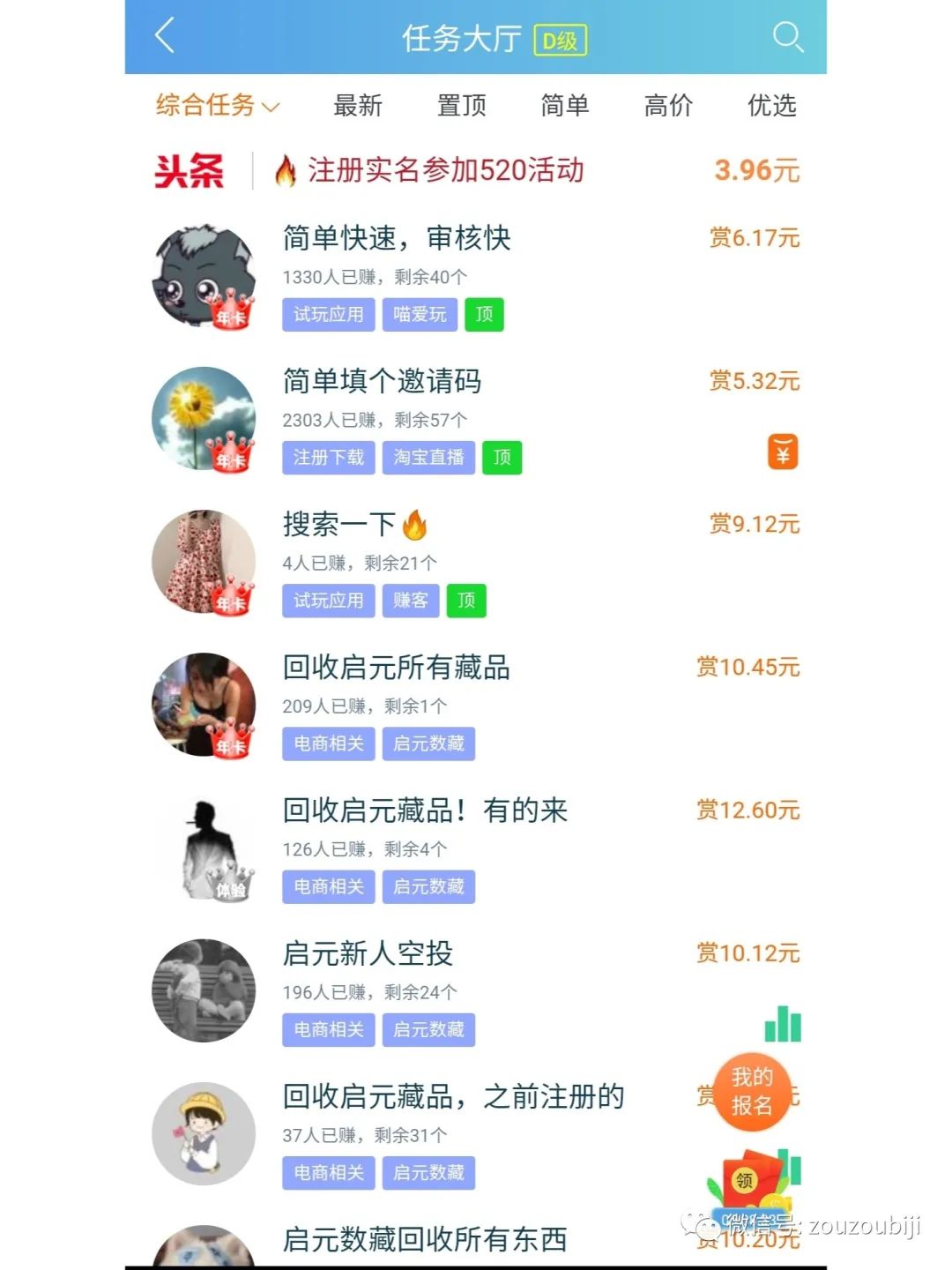This screenshot has height=1270, width=952.
Task: Select the 置顶 tab
Action: [462, 106]
